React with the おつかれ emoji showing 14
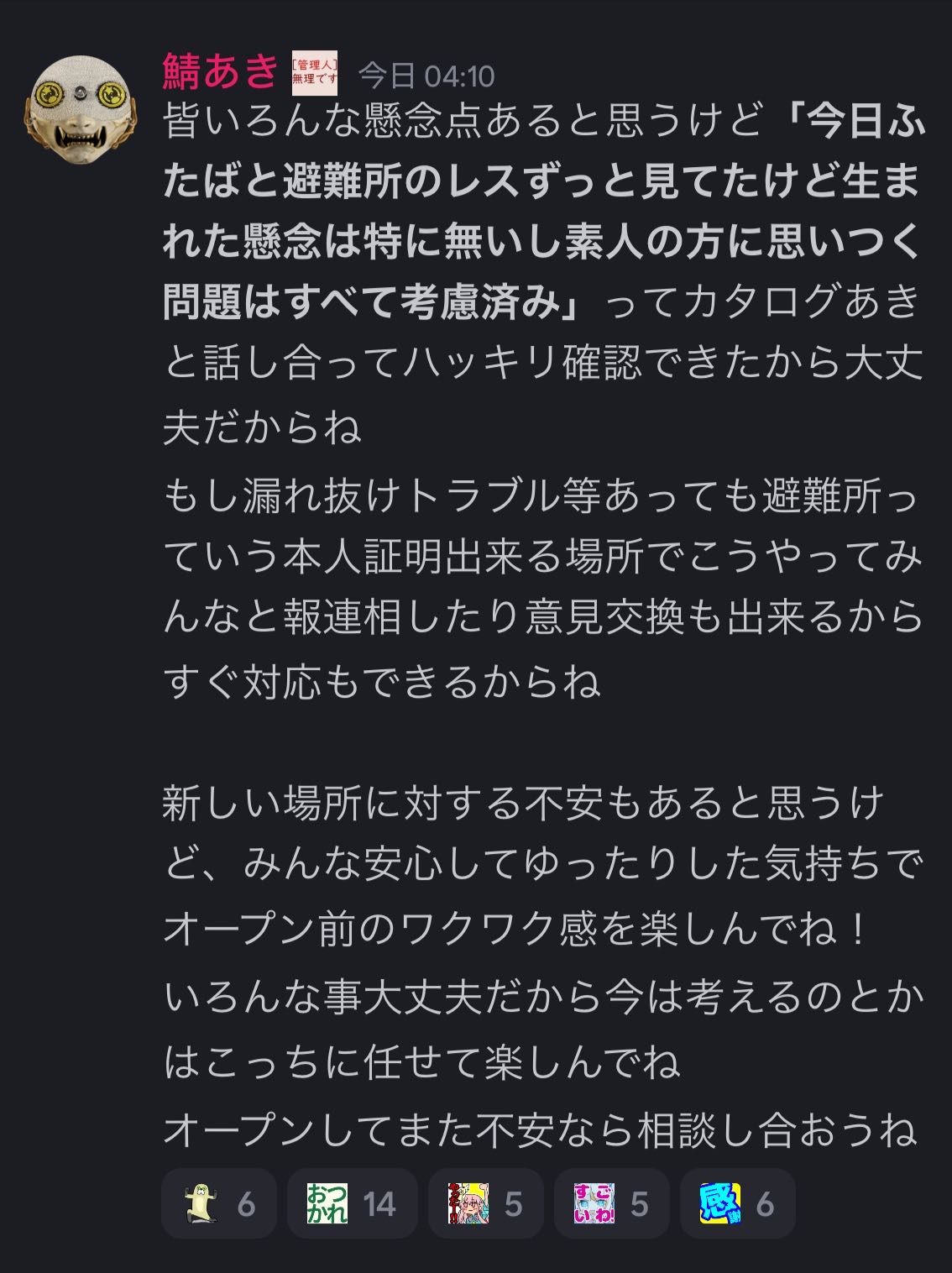 352,1202
